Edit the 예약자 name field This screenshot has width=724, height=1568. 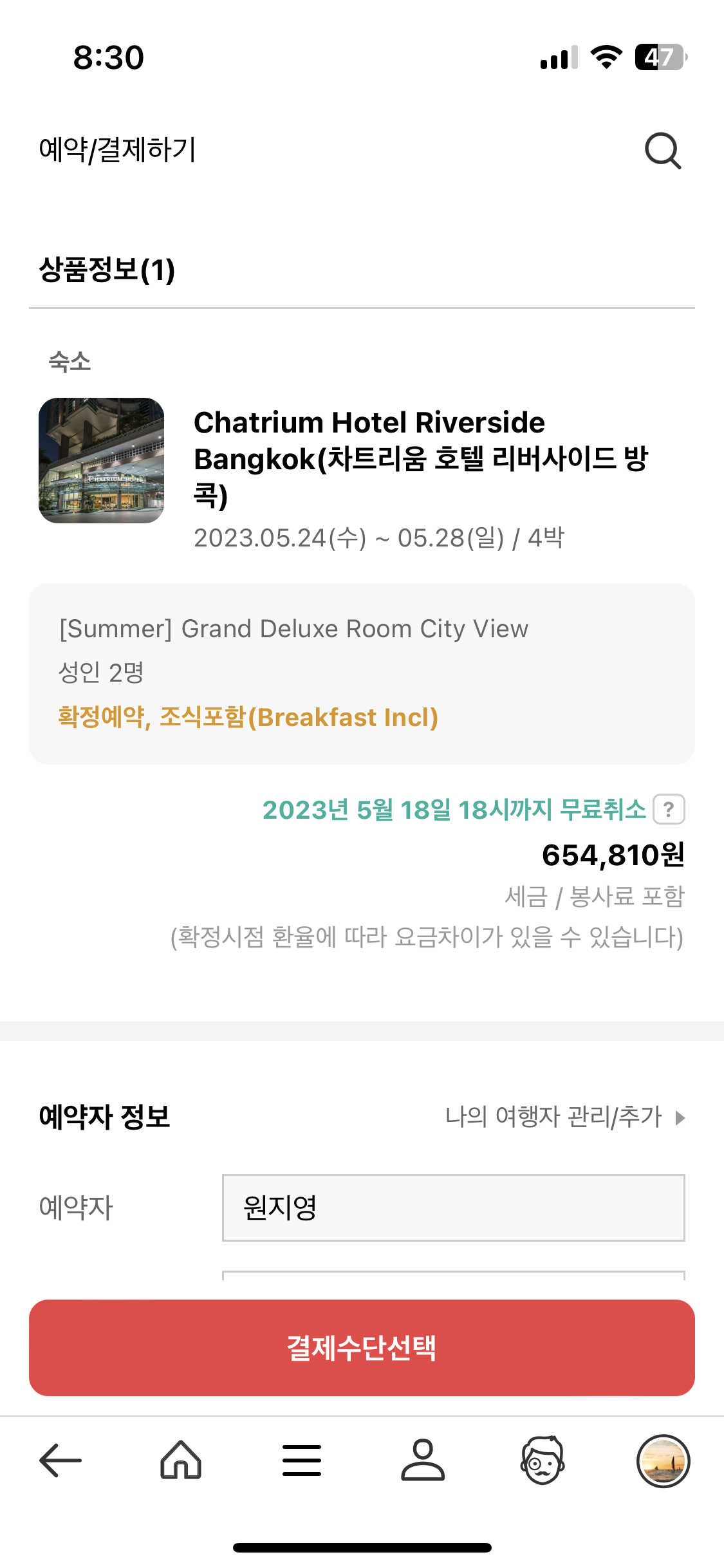click(453, 1208)
